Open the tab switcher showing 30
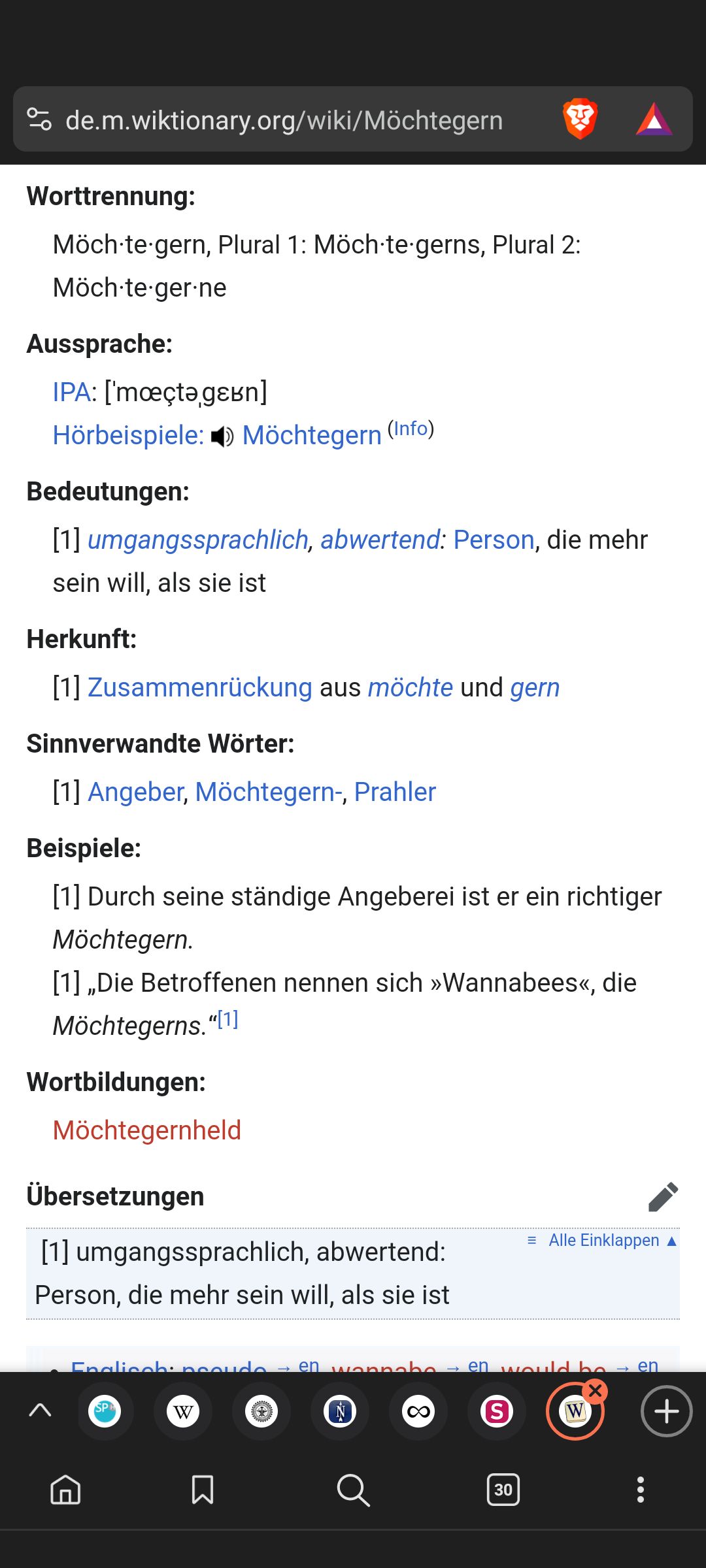This screenshot has width=706, height=1568. [503, 1490]
